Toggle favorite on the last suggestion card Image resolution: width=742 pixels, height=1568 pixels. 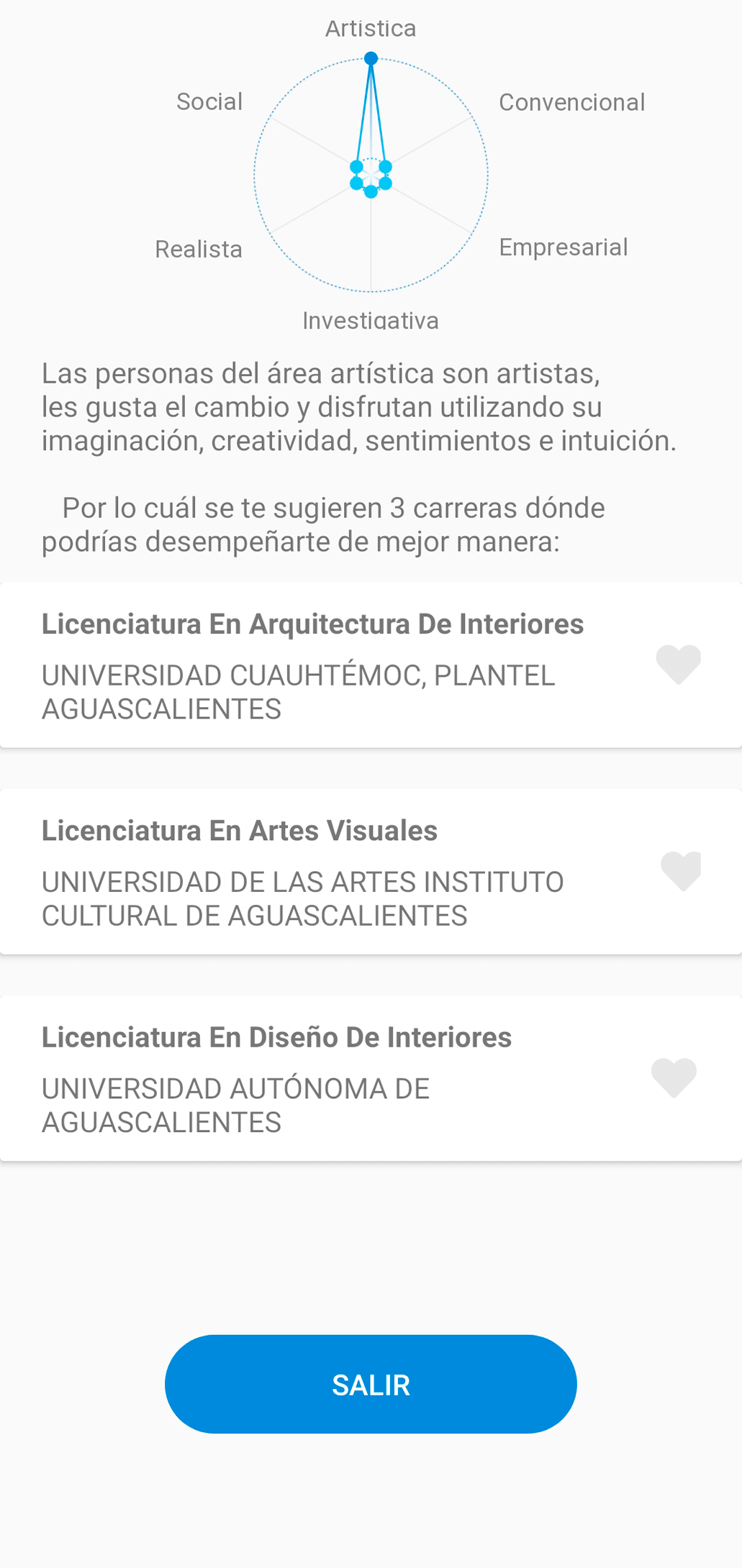pos(675,1076)
